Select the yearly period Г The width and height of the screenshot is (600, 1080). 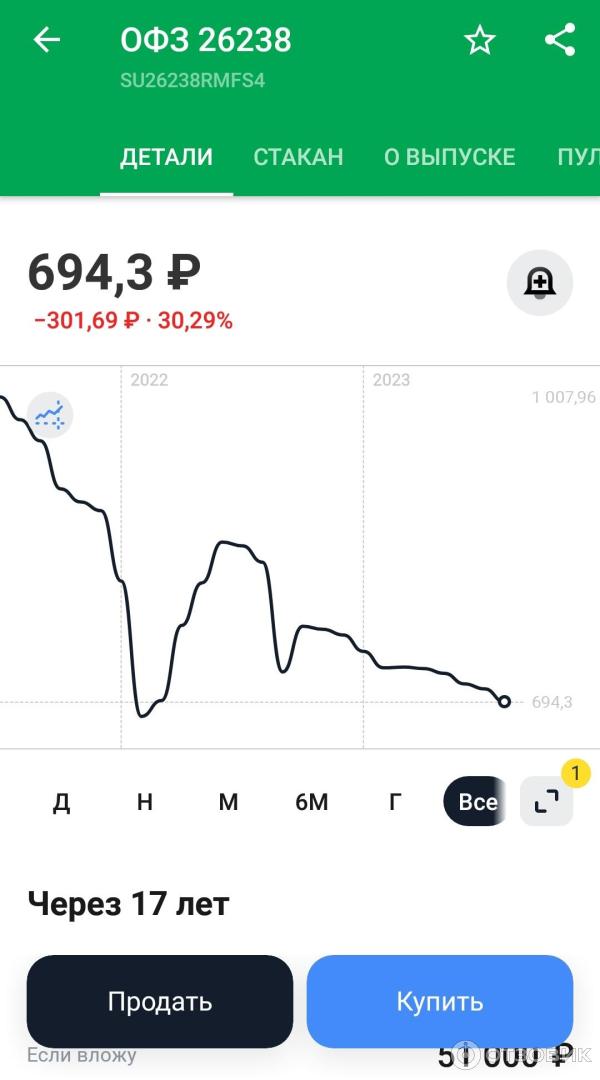395,802
